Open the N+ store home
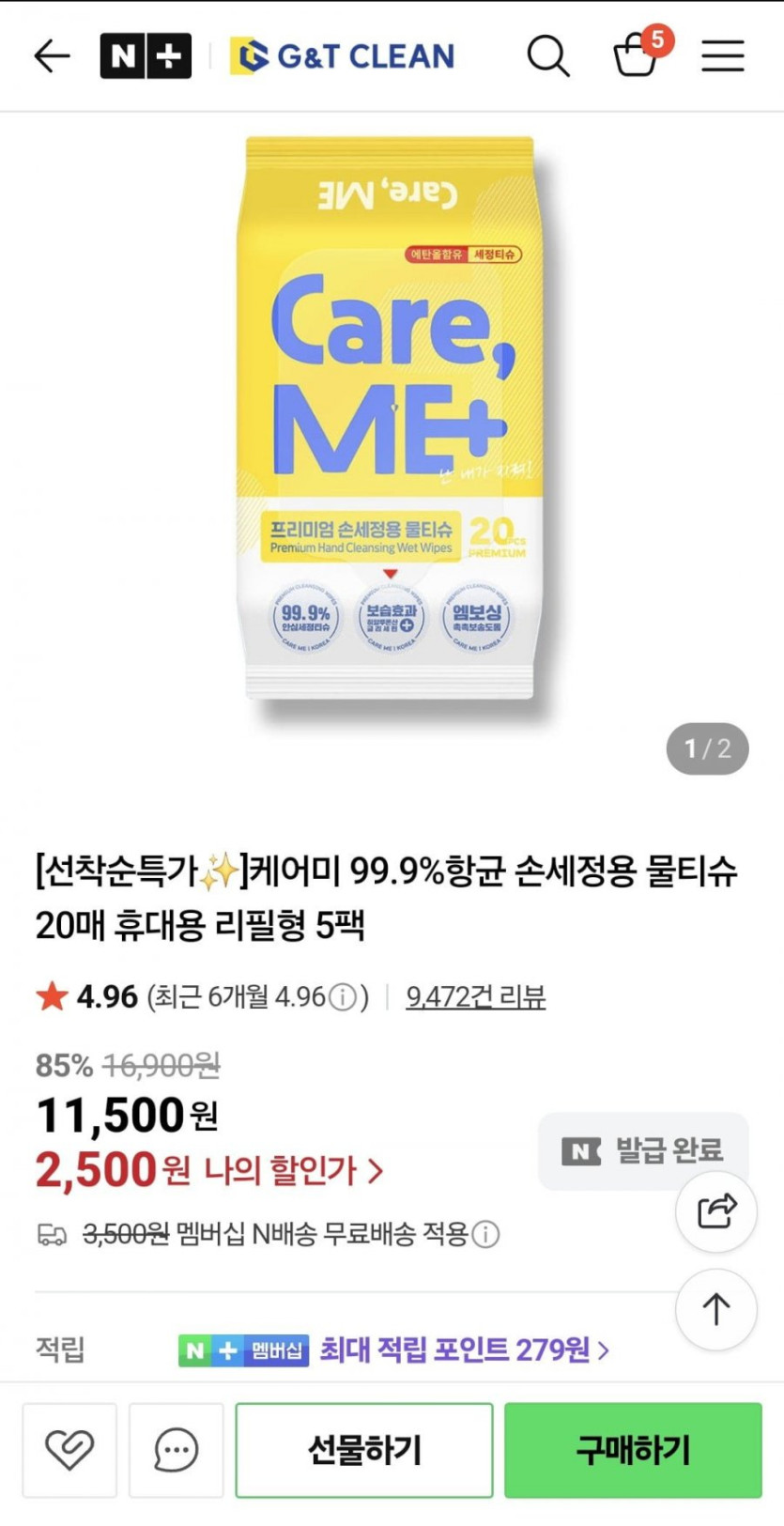The image size is (784, 1526). pos(146,56)
